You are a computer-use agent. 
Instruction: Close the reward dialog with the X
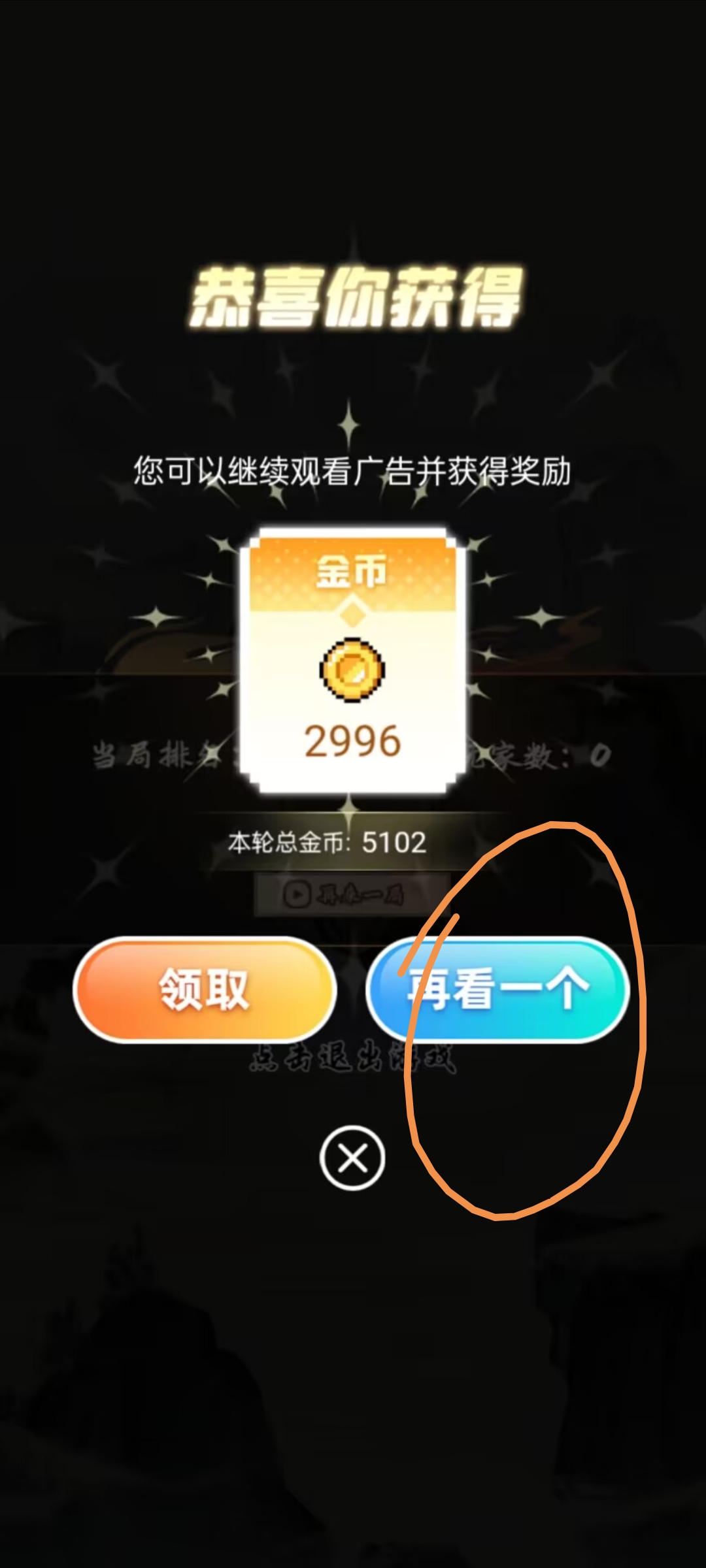coord(352,1158)
